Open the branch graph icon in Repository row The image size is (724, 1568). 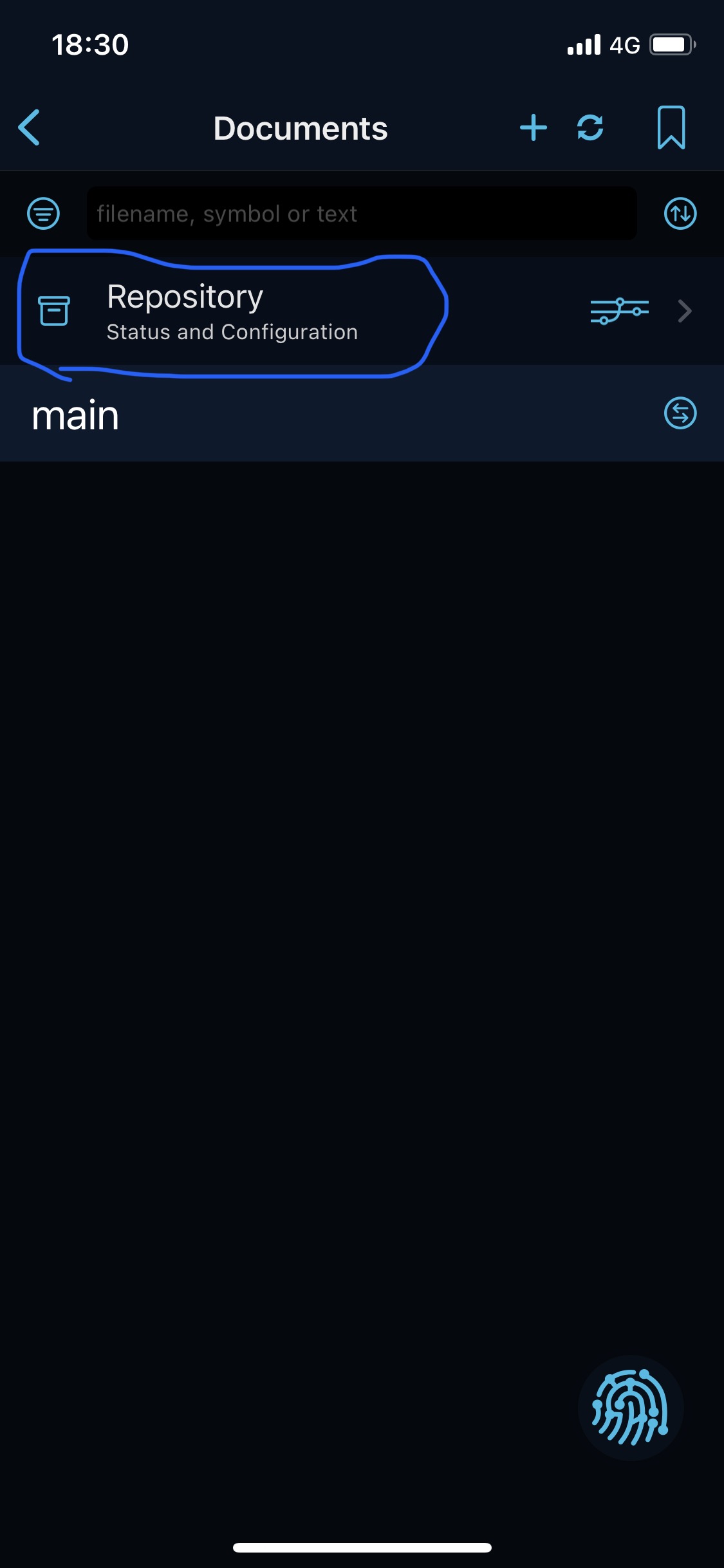(x=618, y=312)
